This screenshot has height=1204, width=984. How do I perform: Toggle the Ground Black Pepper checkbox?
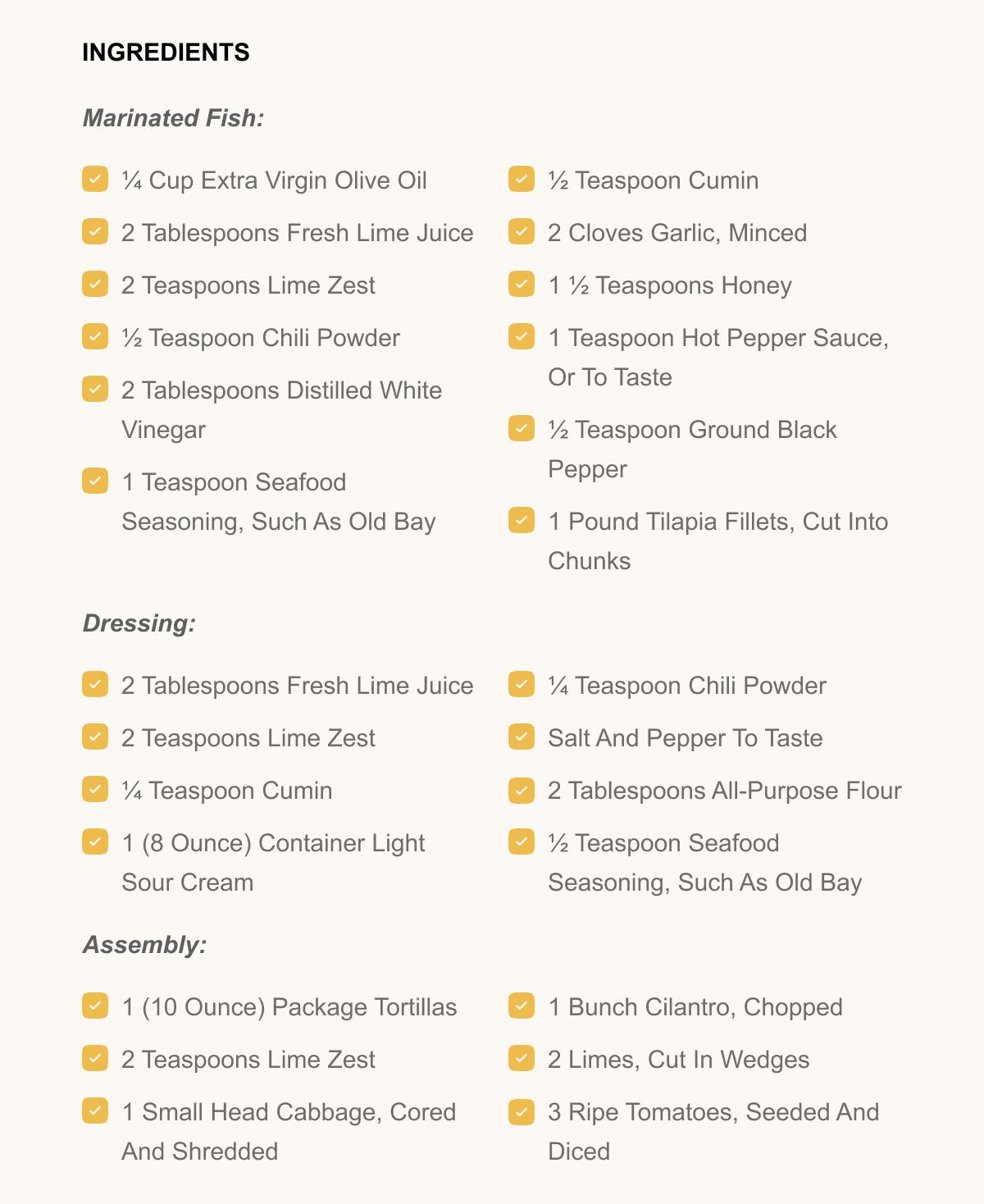click(522, 428)
